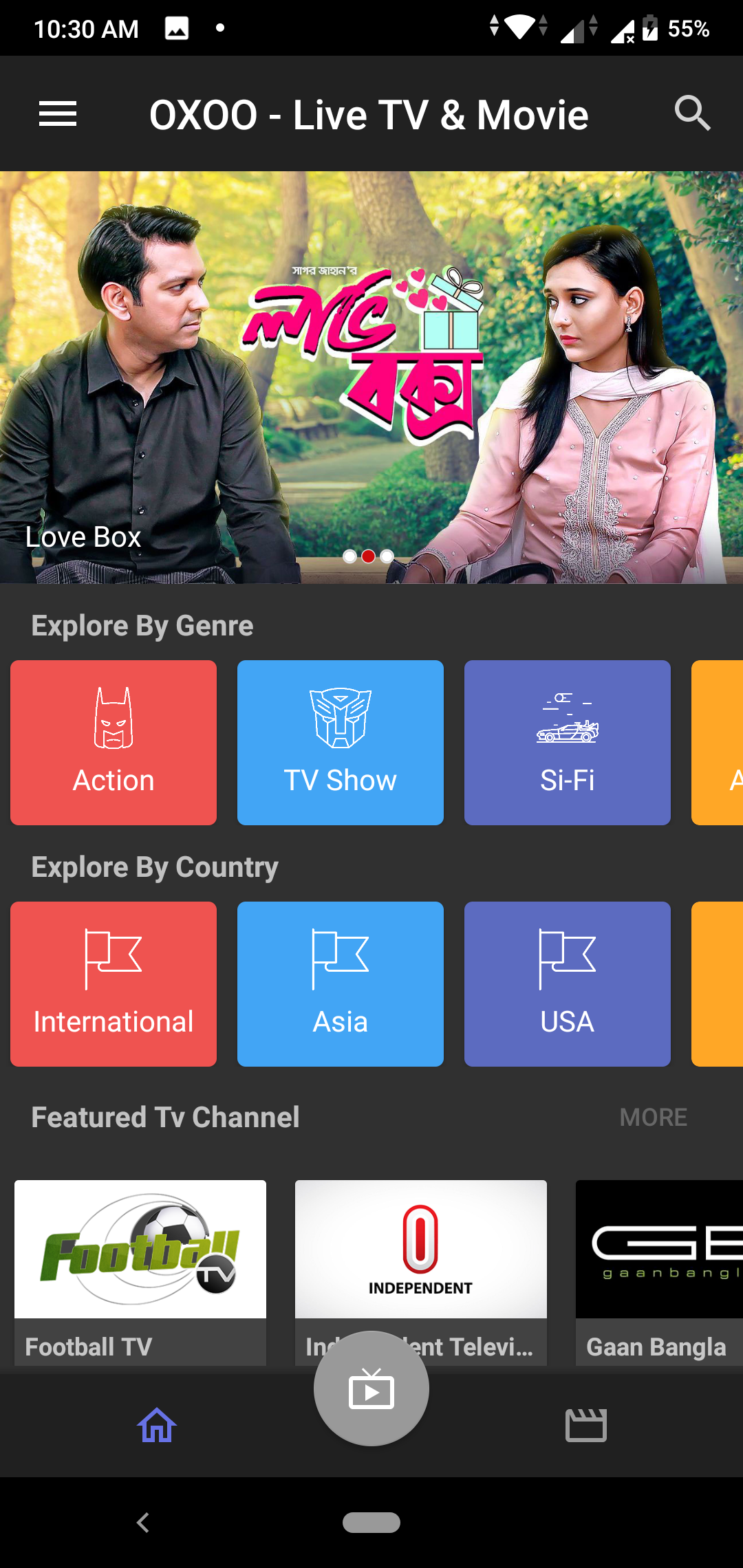
Task: Choose the Asia country tile
Action: click(341, 984)
